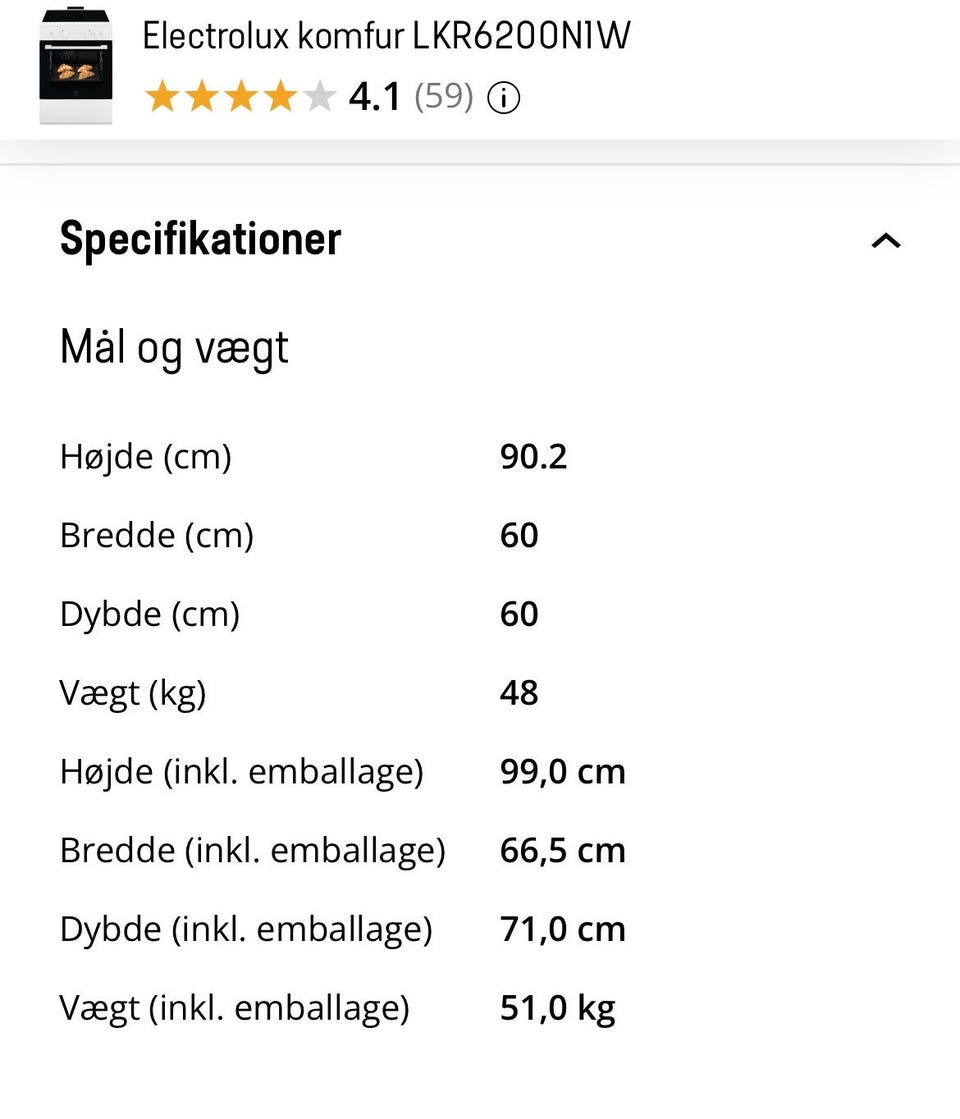Click the Bredde (inkl. emballage) label
This screenshot has width=960, height=1119.
(x=253, y=850)
